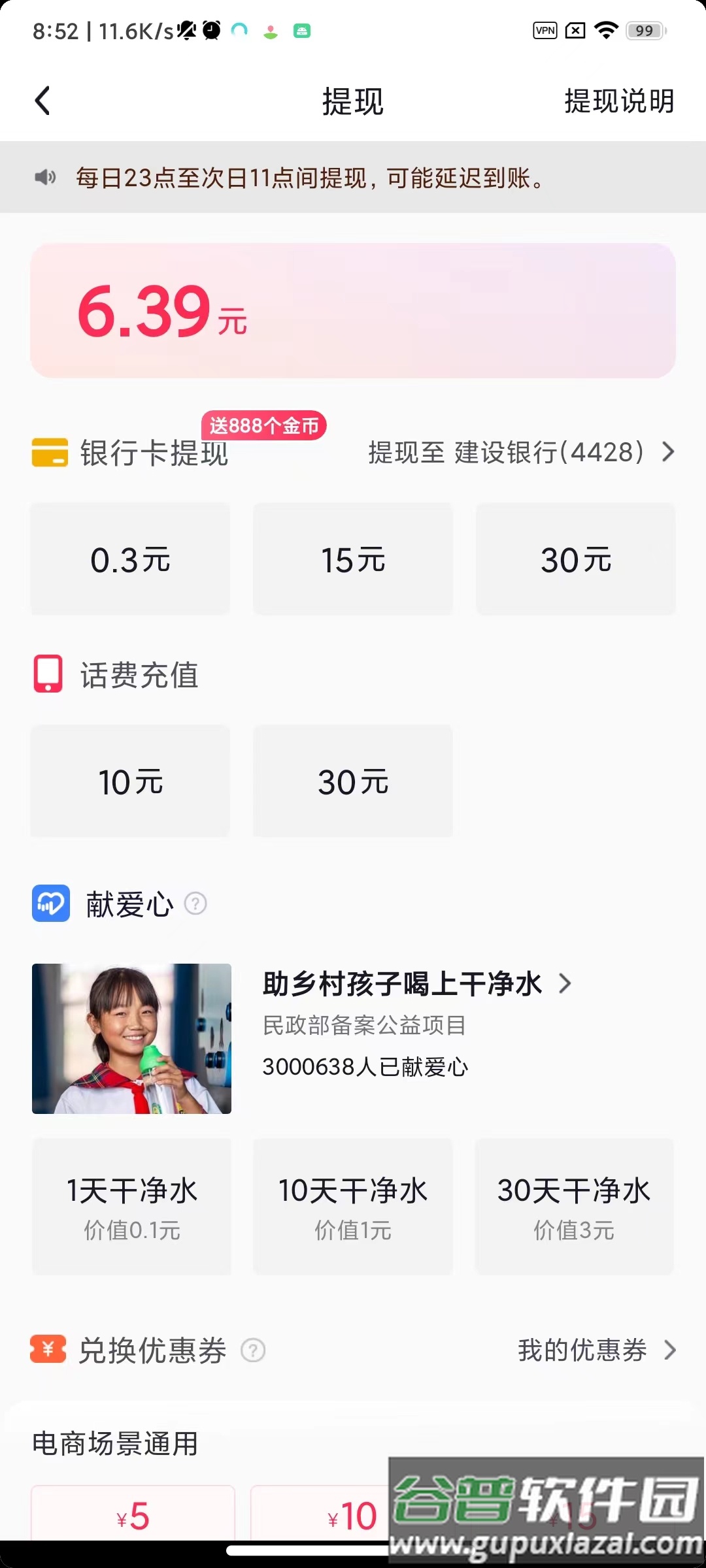Choose 15元 bank card withdrawal

point(353,559)
